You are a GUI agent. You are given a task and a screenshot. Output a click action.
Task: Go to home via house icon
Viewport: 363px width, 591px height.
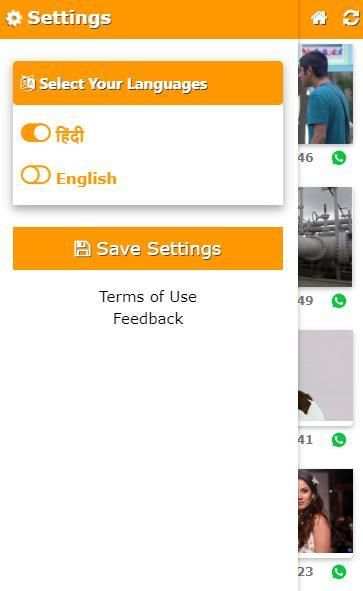(x=319, y=18)
